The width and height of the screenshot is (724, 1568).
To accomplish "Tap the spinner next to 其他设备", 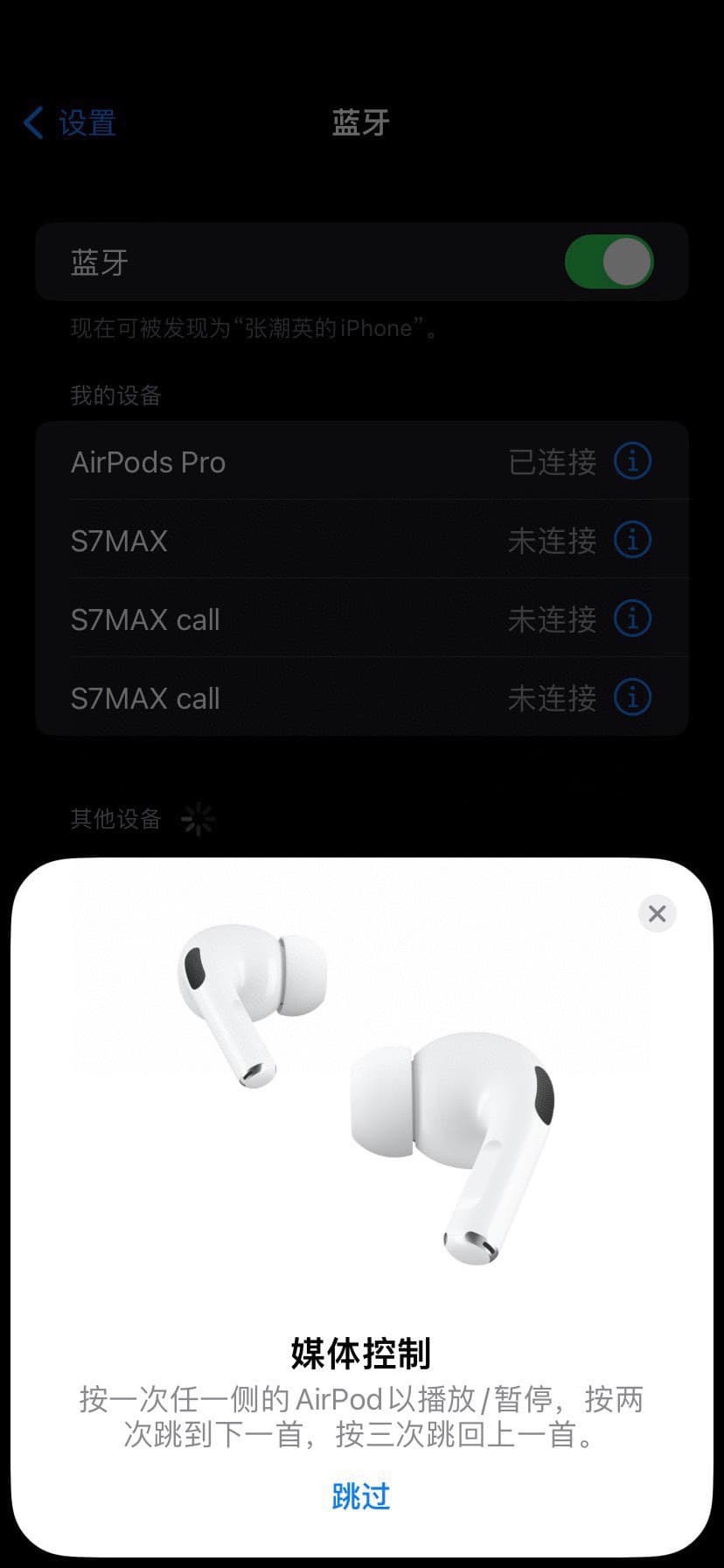I will tap(198, 817).
